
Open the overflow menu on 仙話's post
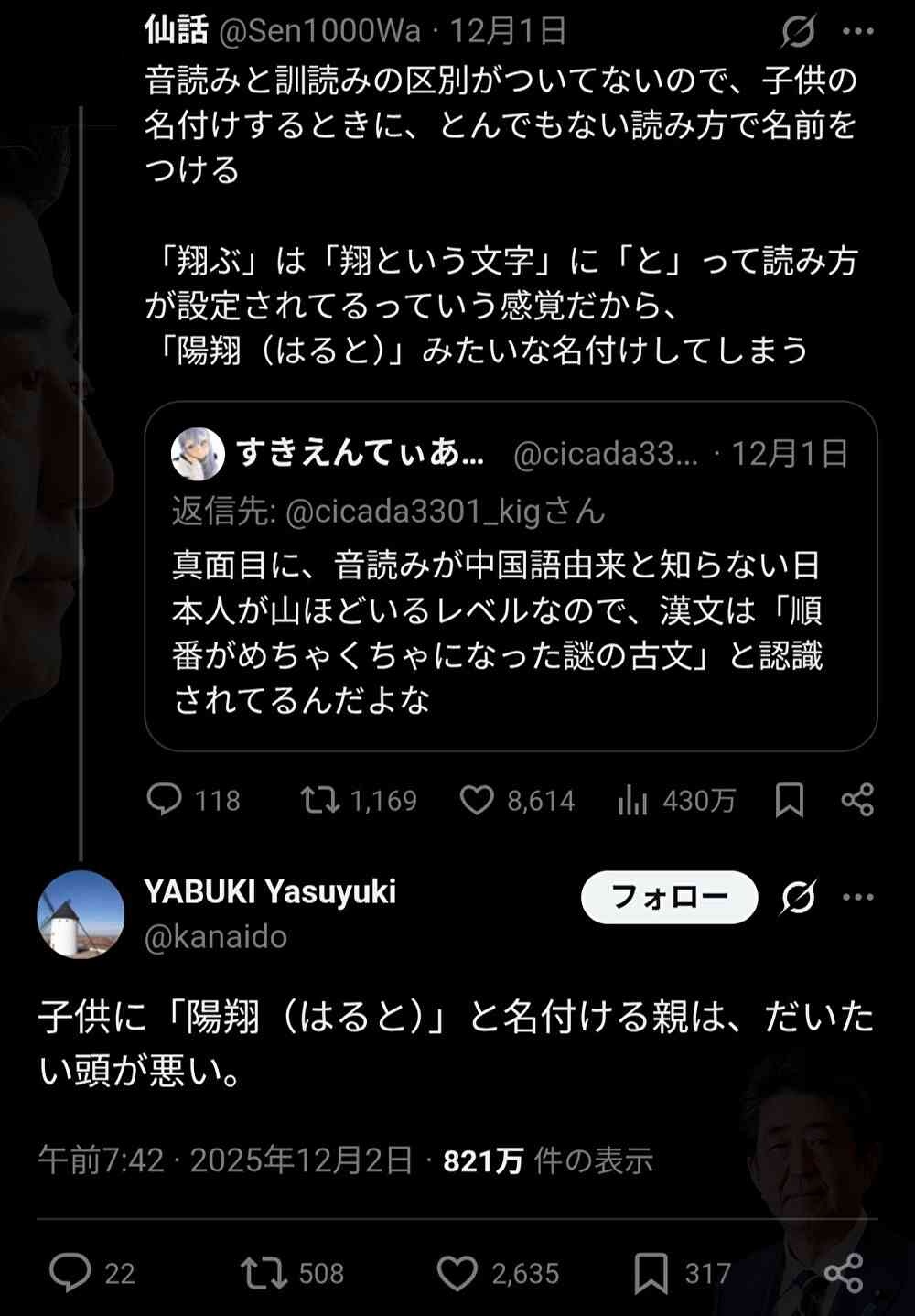click(x=857, y=31)
